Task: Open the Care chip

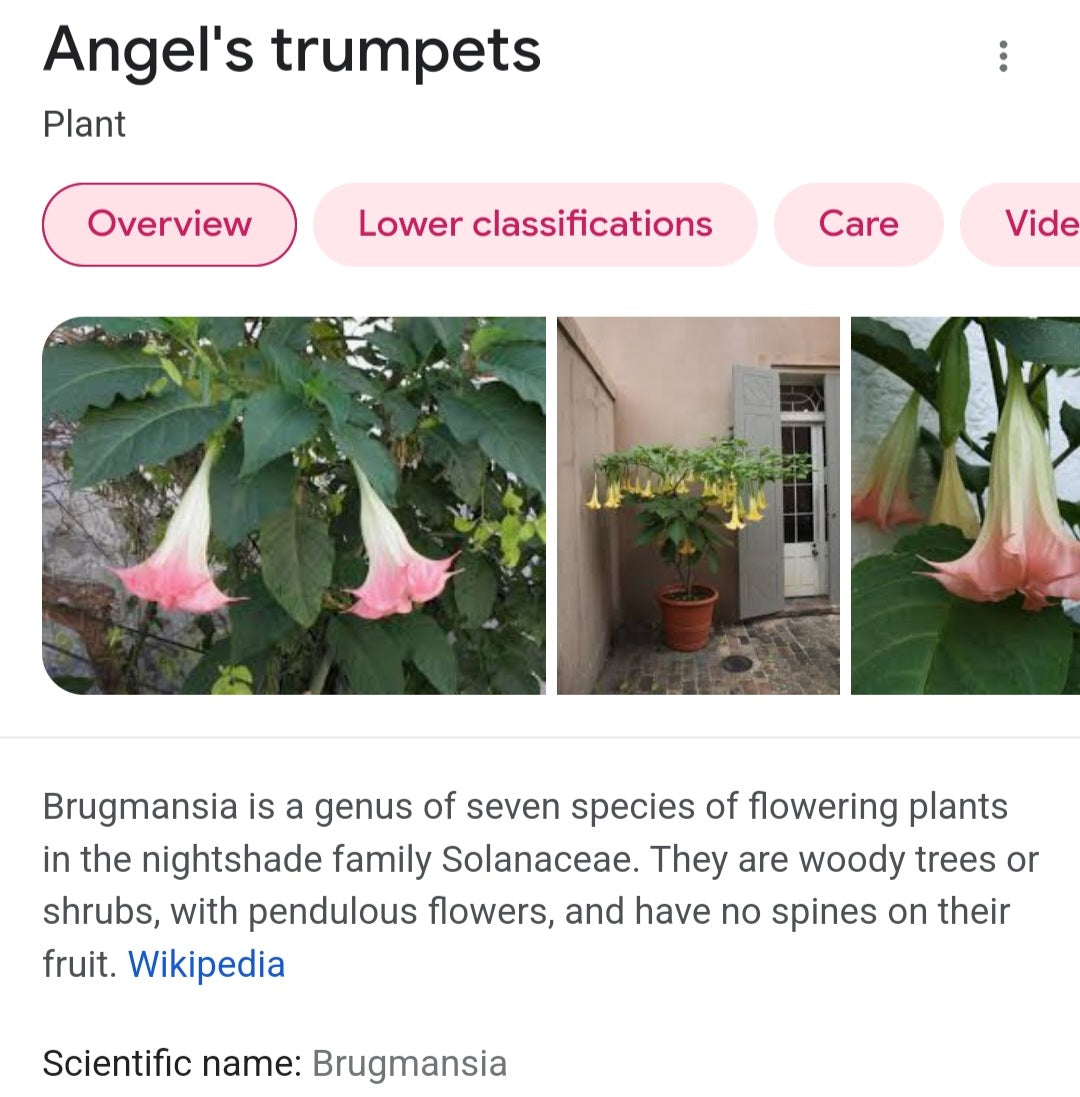Action: click(x=858, y=224)
